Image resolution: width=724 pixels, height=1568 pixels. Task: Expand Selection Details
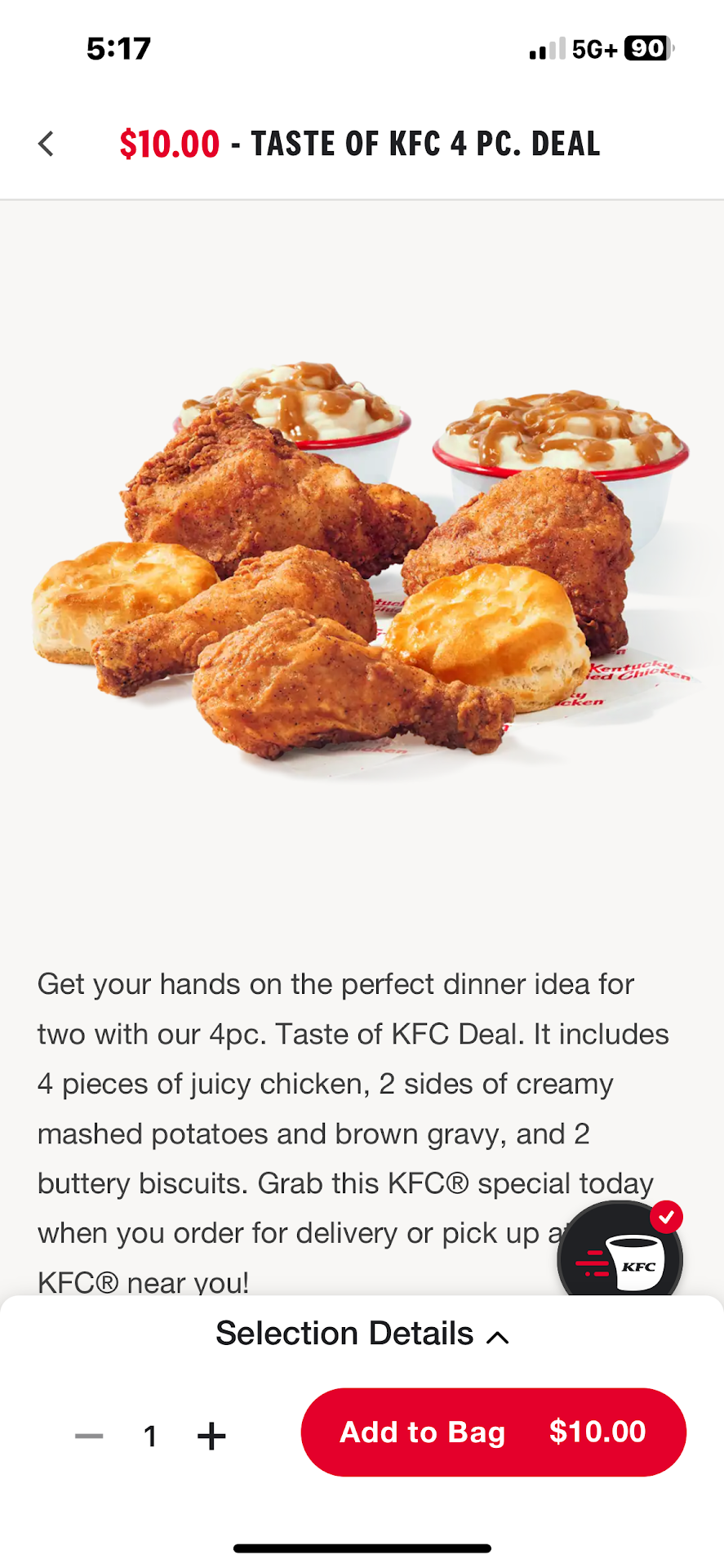[x=362, y=1334]
